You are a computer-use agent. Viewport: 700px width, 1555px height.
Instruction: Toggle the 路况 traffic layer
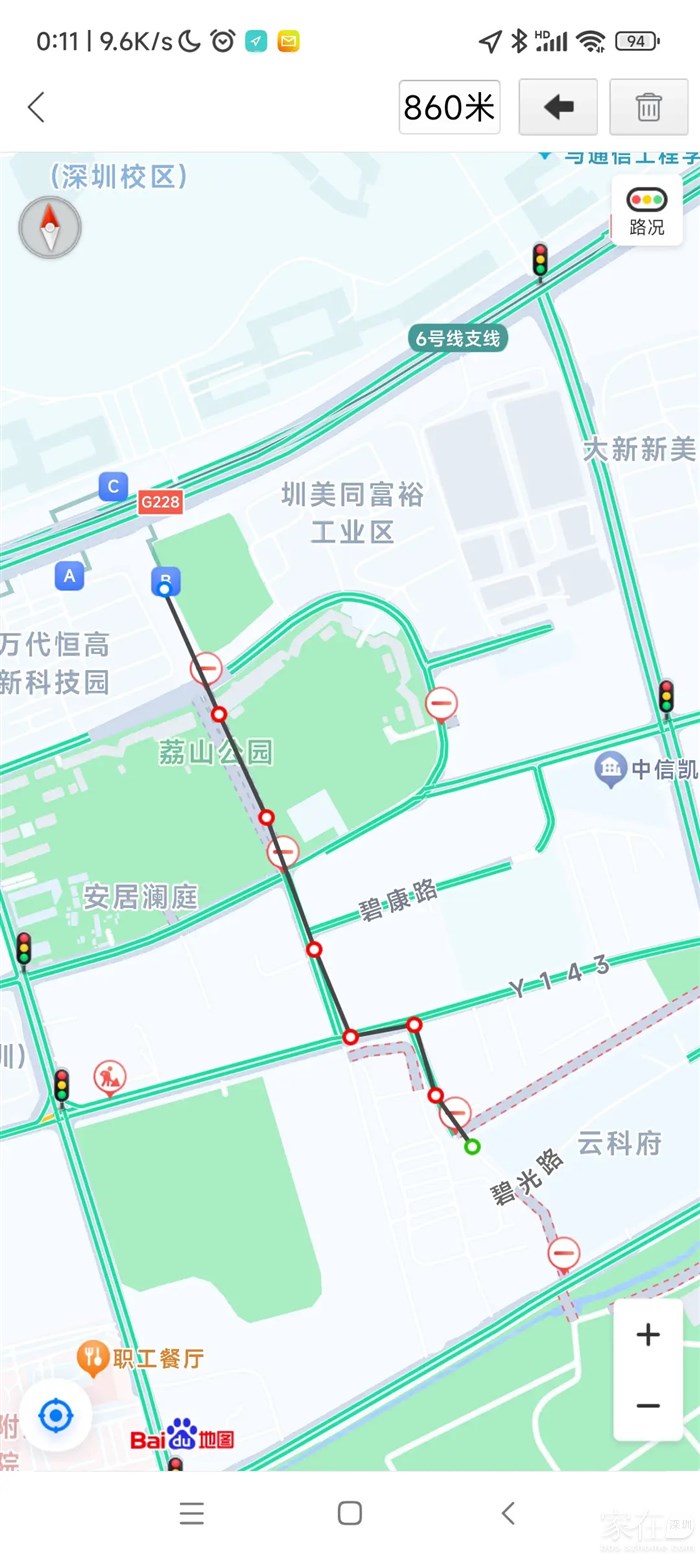647,210
